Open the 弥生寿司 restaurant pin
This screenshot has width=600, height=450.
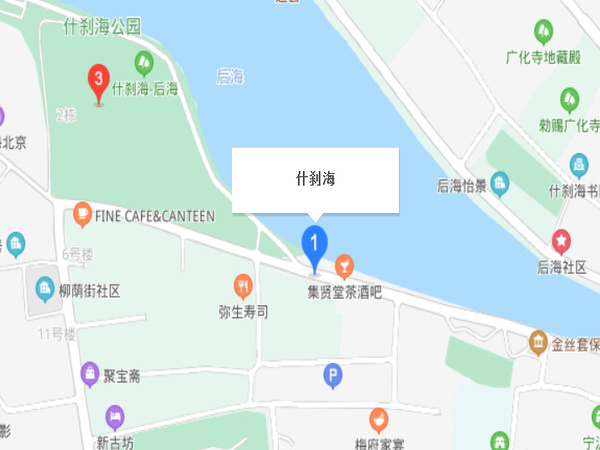point(243,286)
